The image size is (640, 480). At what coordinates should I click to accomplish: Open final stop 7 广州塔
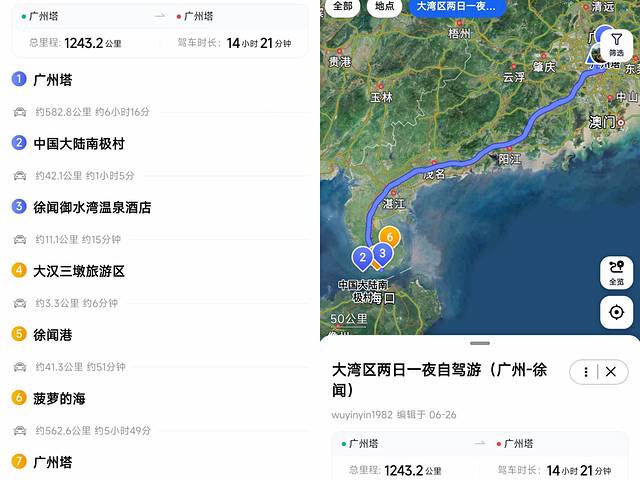tap(53, 462)
